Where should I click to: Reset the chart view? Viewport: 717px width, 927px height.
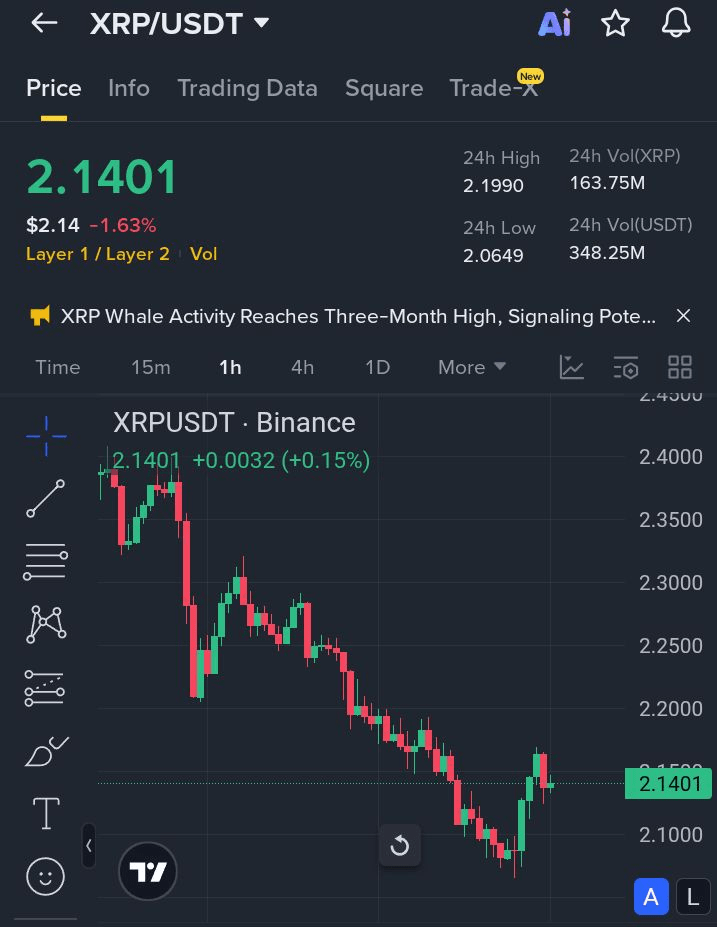(399, 847)
